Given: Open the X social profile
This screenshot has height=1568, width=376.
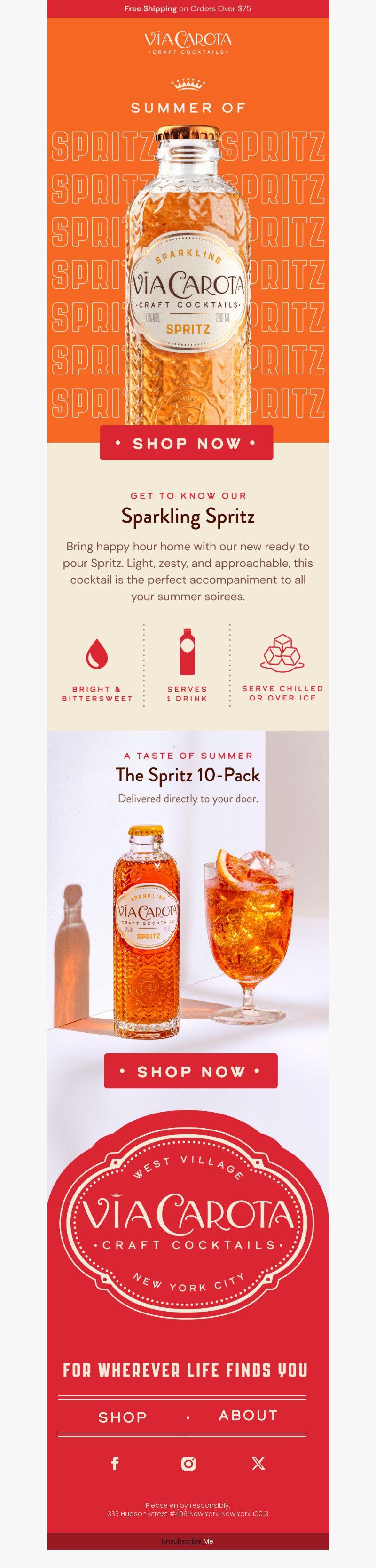Looking at the screenshot, I should (x=258, y=1463).
